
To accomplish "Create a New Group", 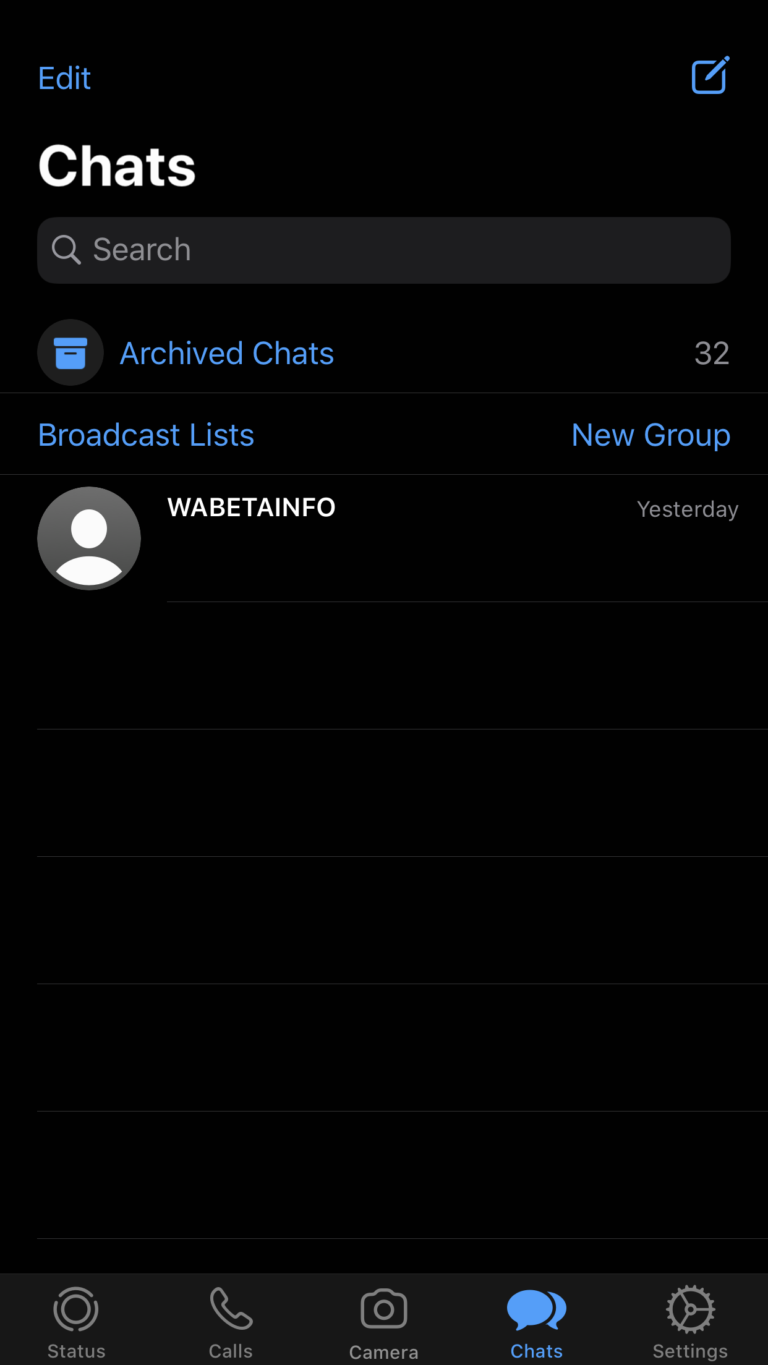I will click(650, 435).
